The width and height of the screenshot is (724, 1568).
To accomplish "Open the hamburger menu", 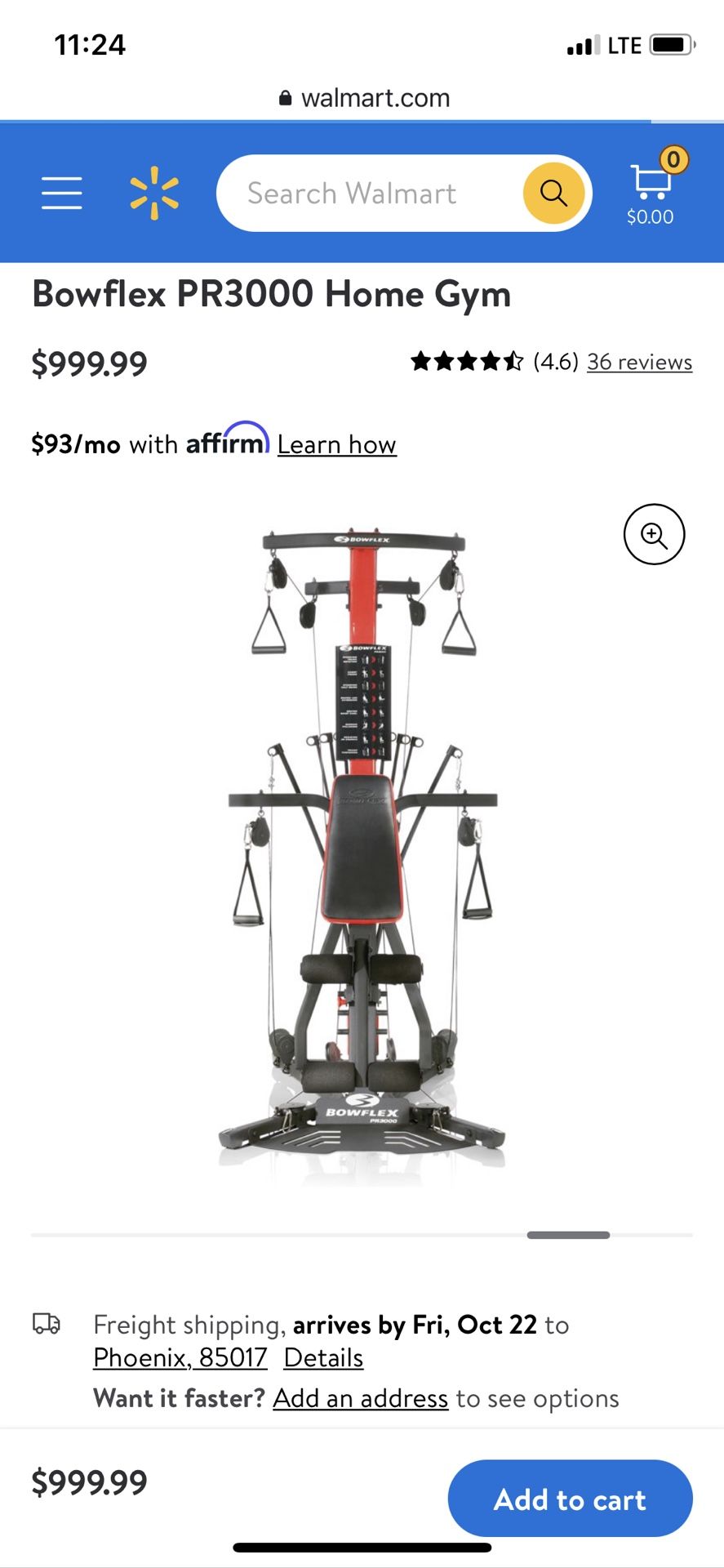I will [62, 193].
